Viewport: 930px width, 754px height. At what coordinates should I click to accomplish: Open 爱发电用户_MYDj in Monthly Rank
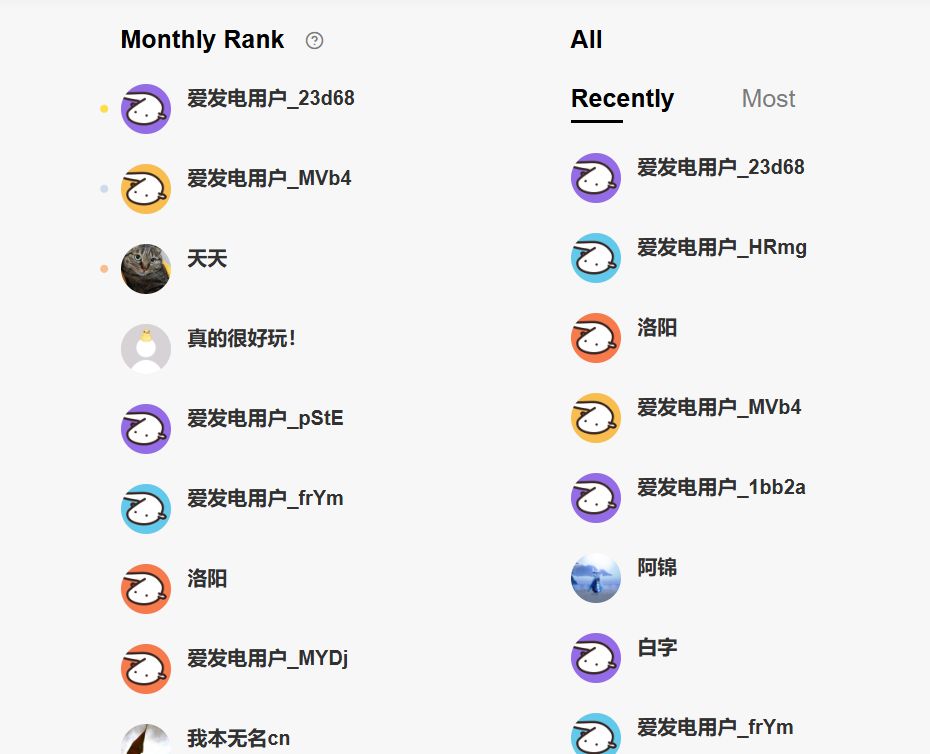pyautogui.click(x=267, y=658)
